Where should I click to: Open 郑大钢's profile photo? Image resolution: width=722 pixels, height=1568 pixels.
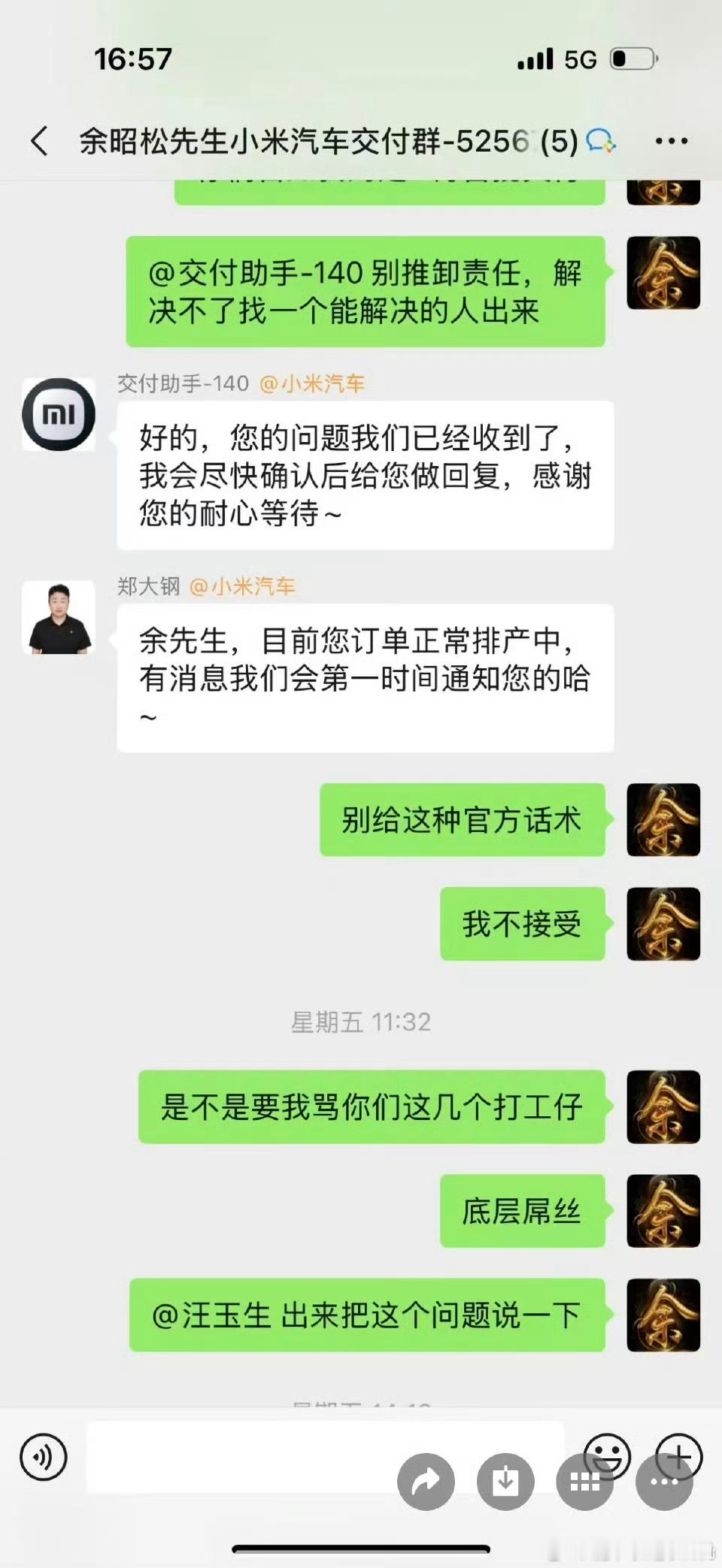(59, 618)
